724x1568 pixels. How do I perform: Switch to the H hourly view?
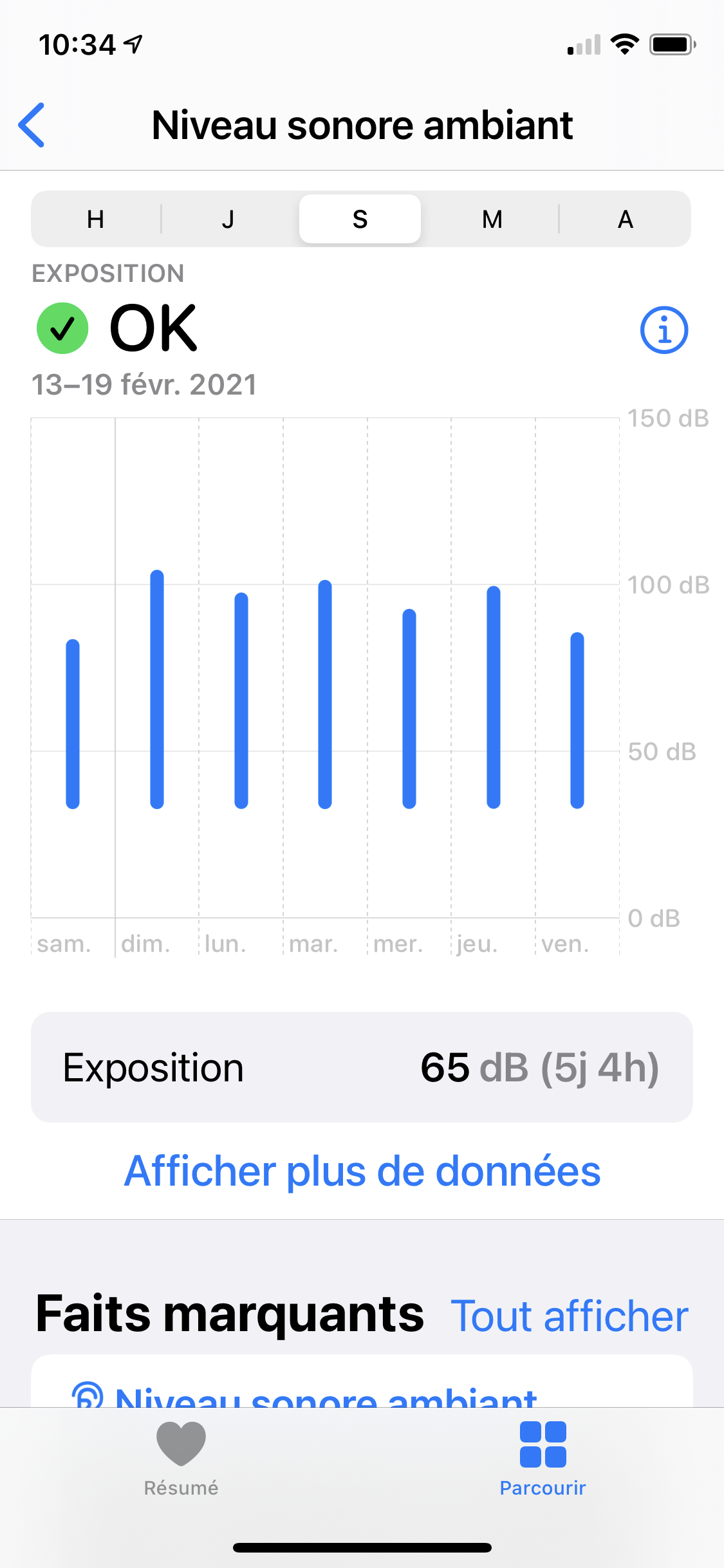(96, 219)
